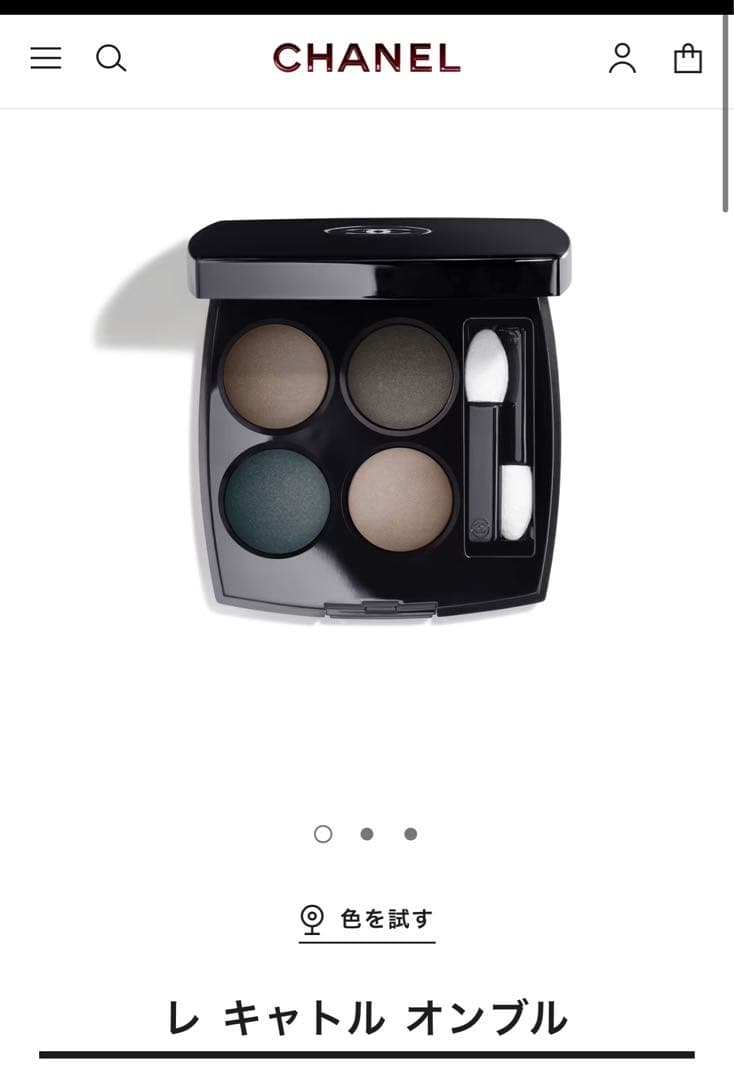Screen dimensions: 734x1080
Task: Go to CHANEL home via logo
Action: pos(366,59)
